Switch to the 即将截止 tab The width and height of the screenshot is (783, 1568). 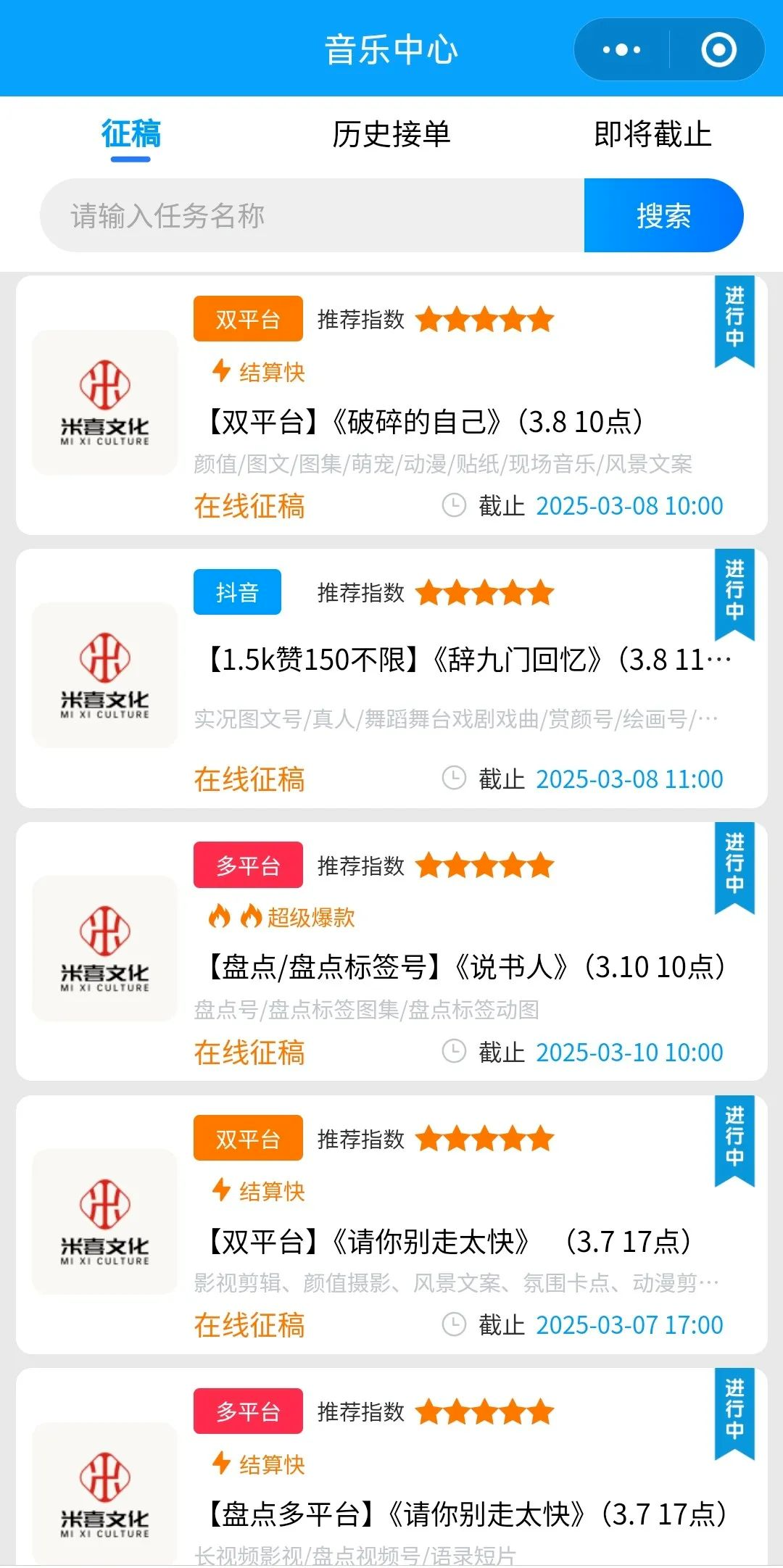[x=652, y=134]
